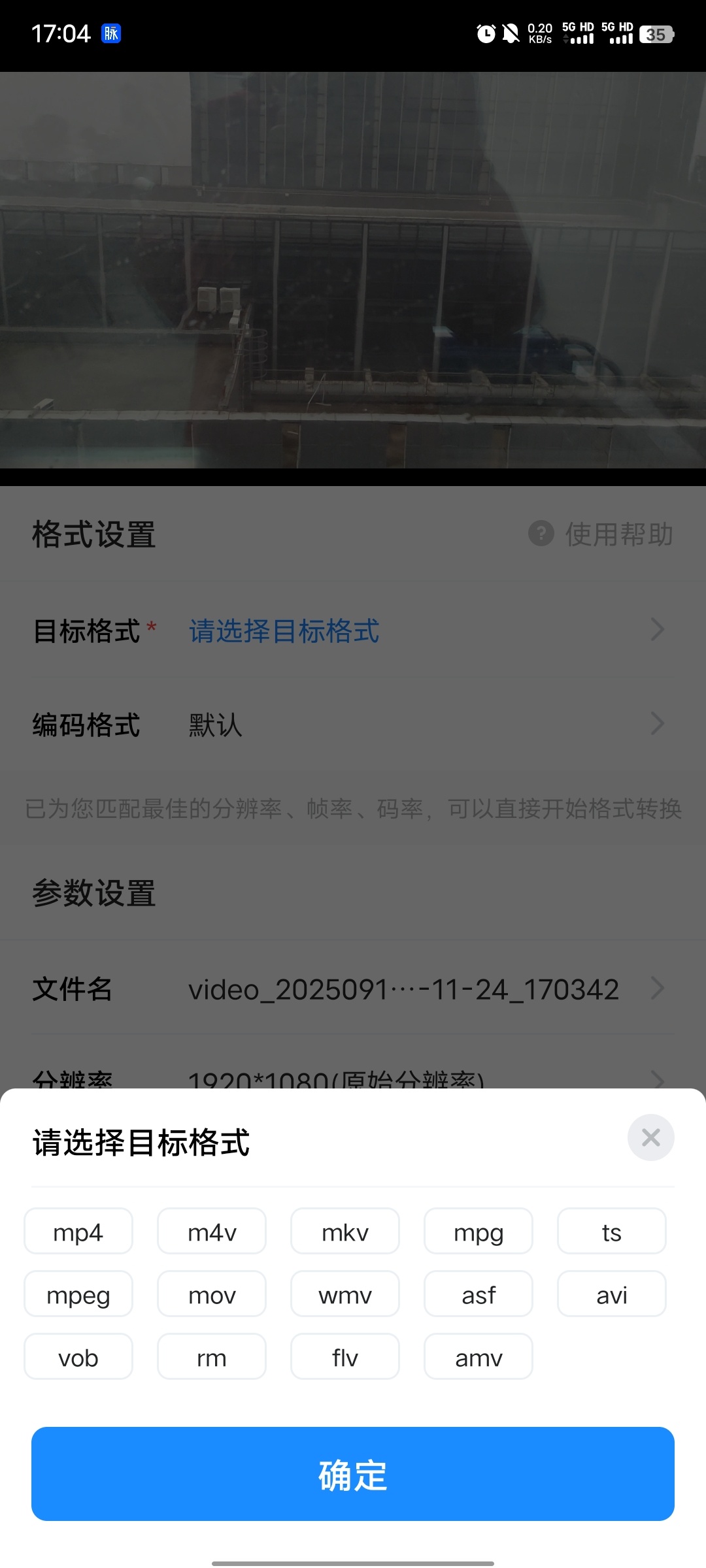Select mpeg as output format
Screen dimensions: 706x1568
(78, 1294)
